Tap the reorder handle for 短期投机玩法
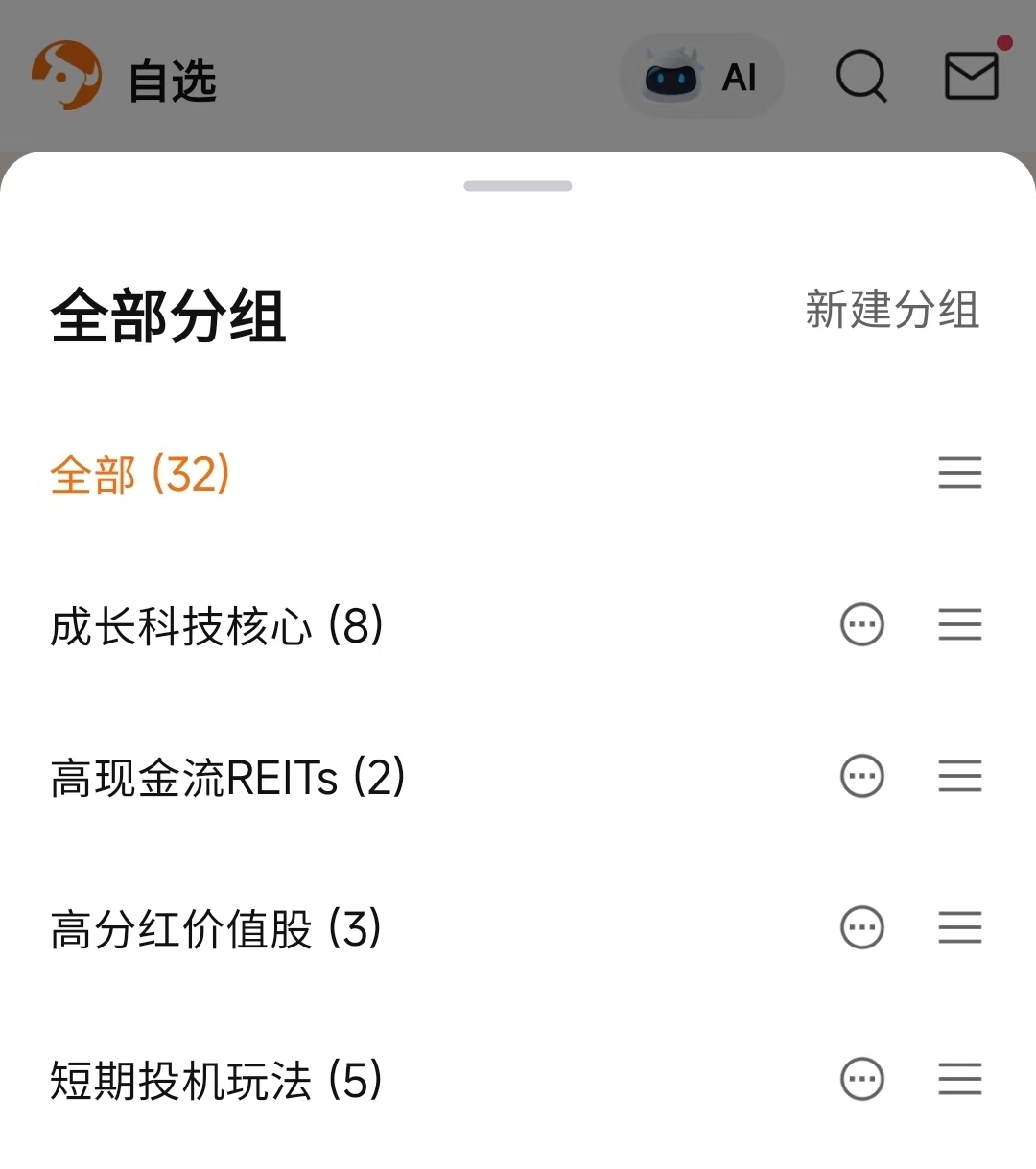The height and width of the screenshot is (1169, 1036). click(959, 1080)
